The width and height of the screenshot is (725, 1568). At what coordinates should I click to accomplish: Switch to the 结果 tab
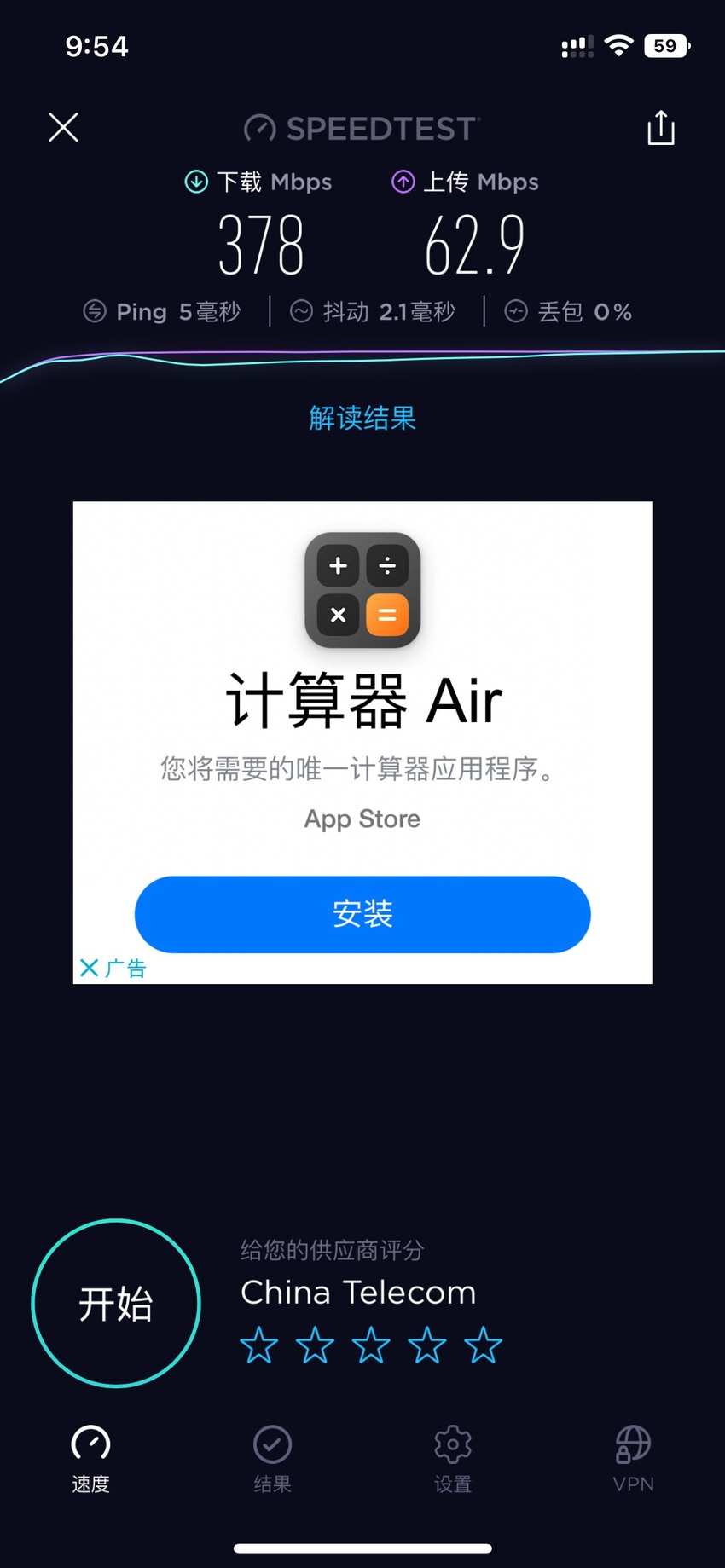coord(272,1459)
